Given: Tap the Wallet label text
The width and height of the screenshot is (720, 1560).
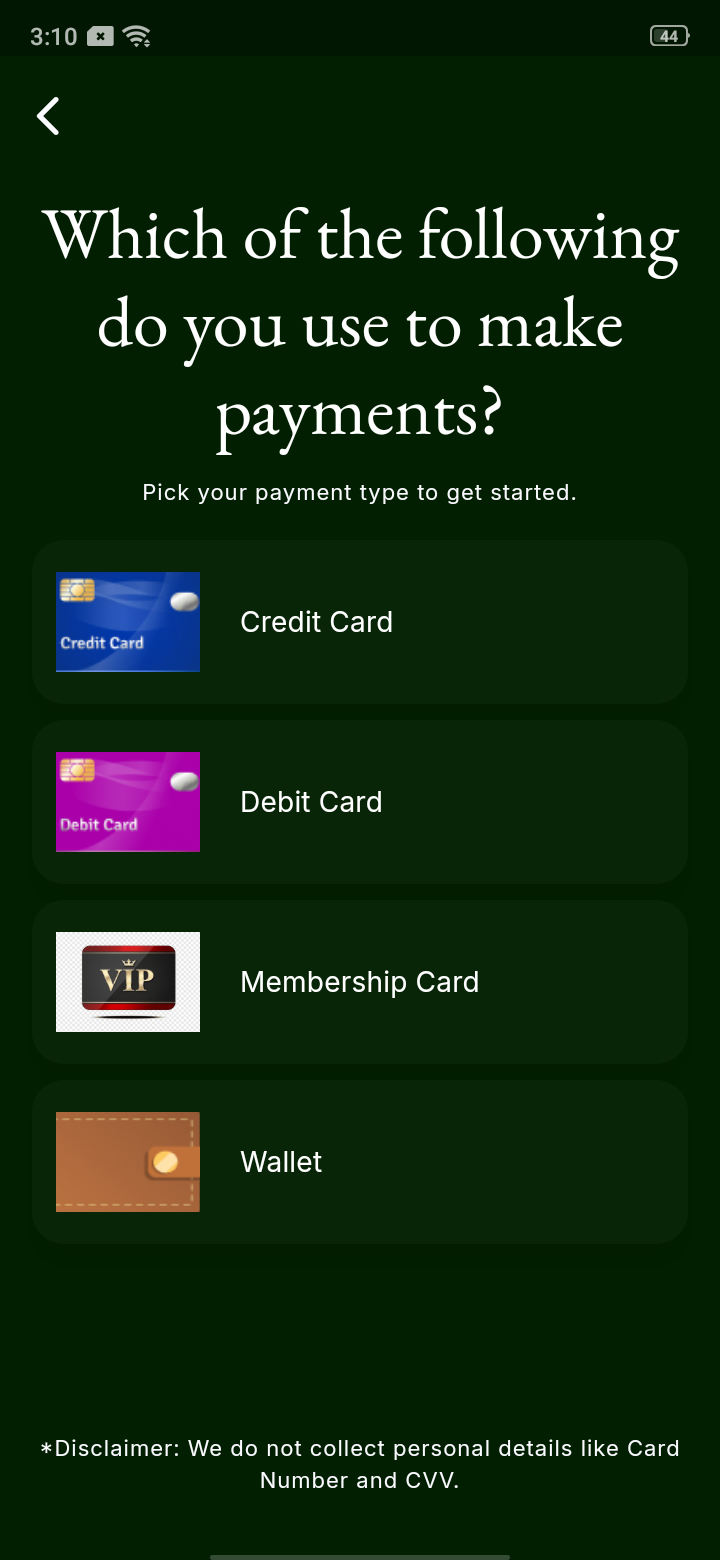Looking at the screenshot, I should pos(281,1161).
